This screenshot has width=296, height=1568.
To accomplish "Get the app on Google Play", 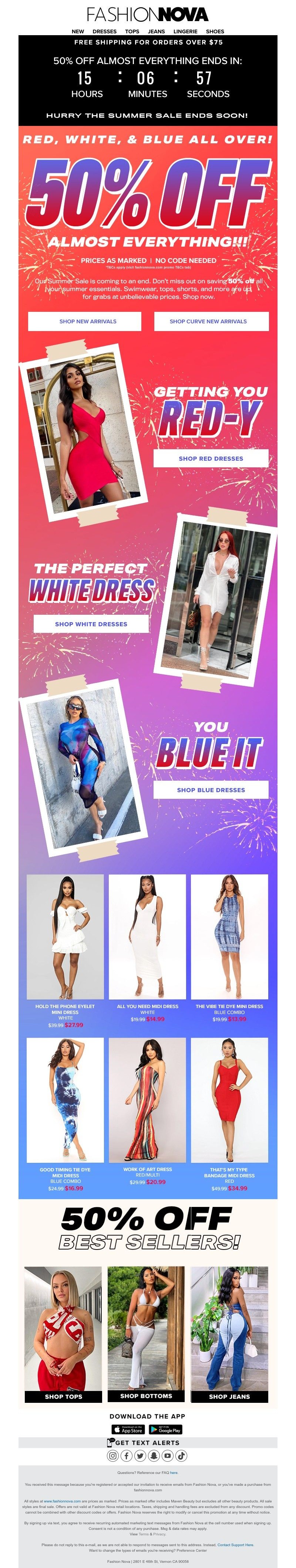I will [165, 1430].
